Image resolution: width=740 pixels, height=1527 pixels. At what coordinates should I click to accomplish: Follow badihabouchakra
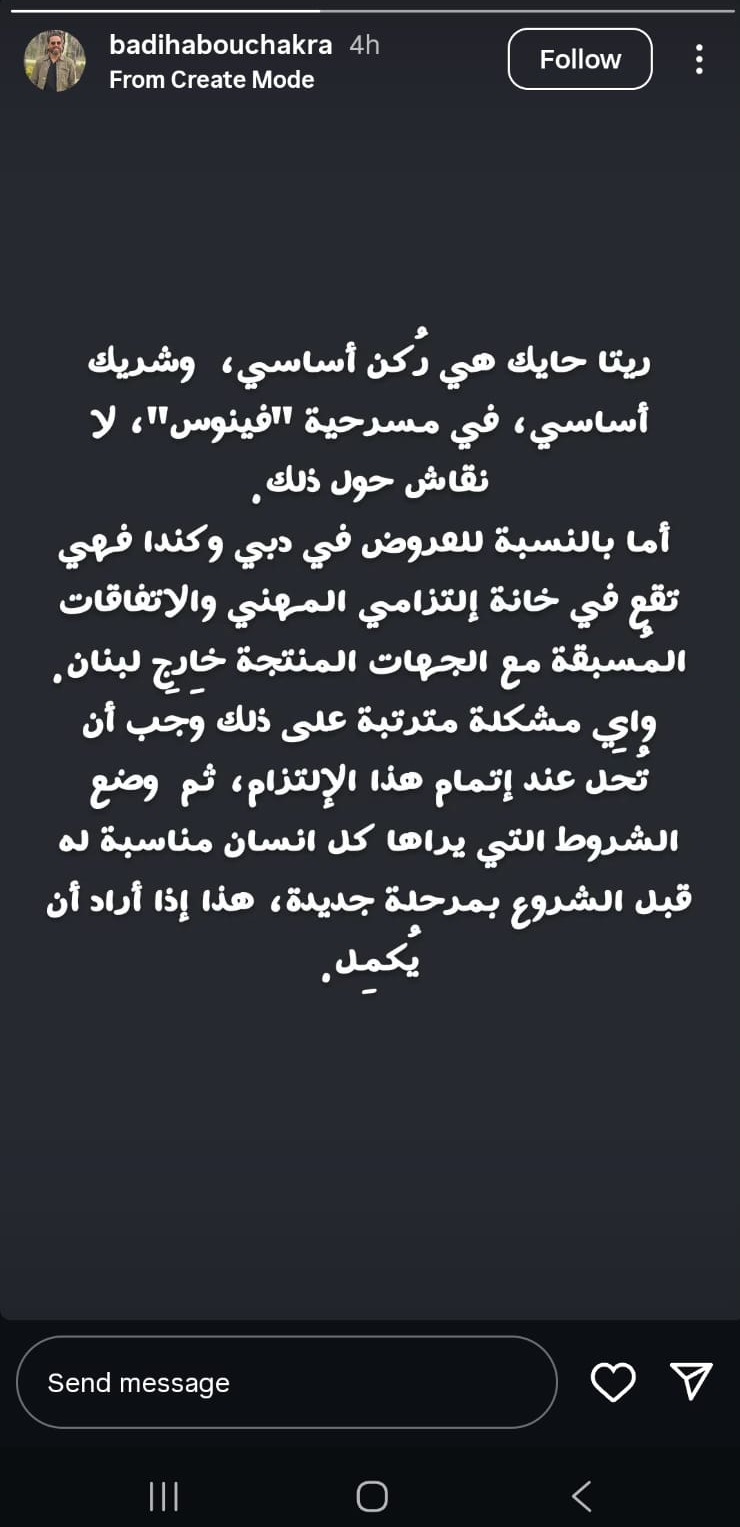[x=580, y=59]
